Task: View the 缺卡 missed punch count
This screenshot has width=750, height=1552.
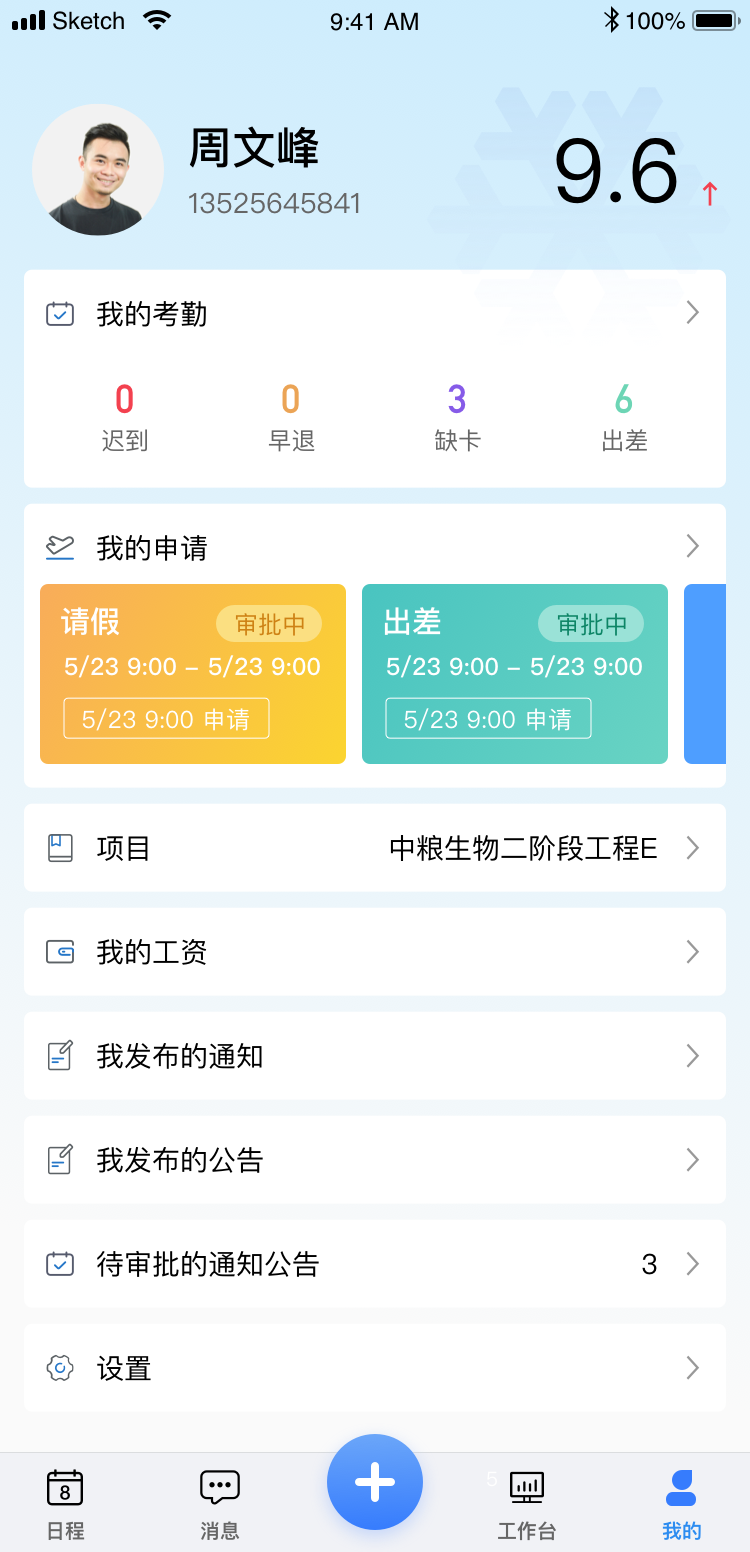Action: tap(457, 418)
